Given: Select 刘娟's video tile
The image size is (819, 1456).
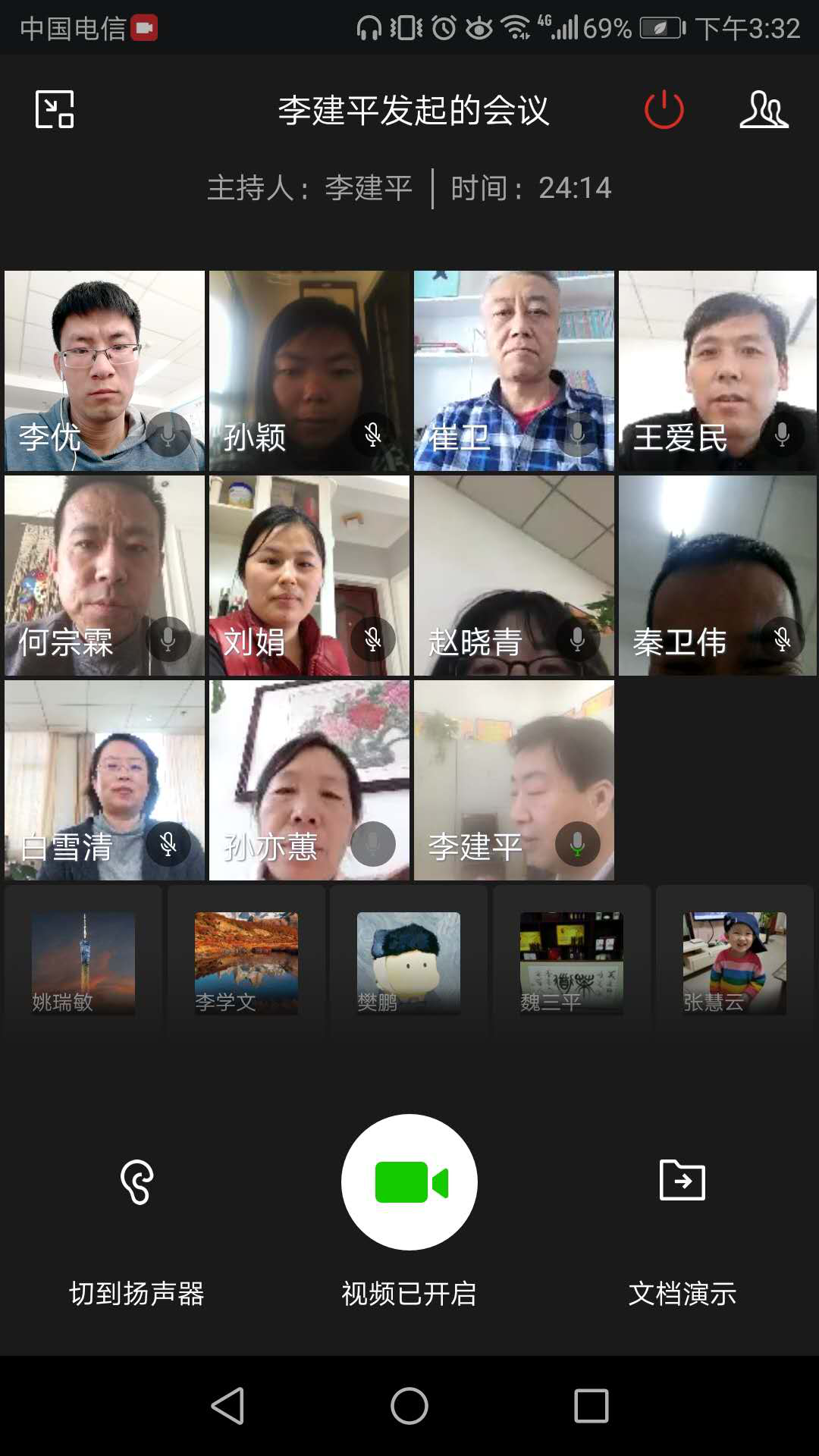Looking at the screenshot, I should click(309, 576).
